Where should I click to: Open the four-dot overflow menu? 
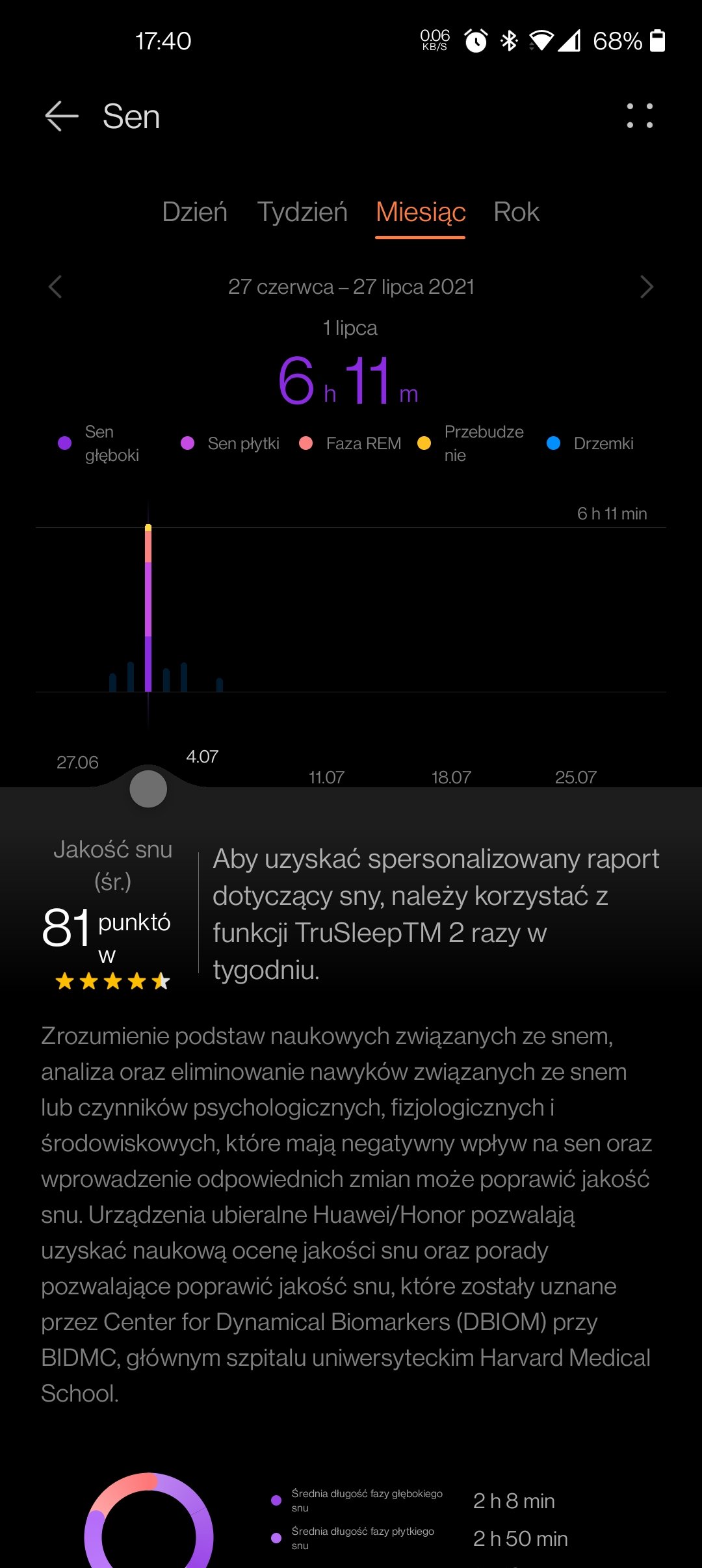coord(640,116)
